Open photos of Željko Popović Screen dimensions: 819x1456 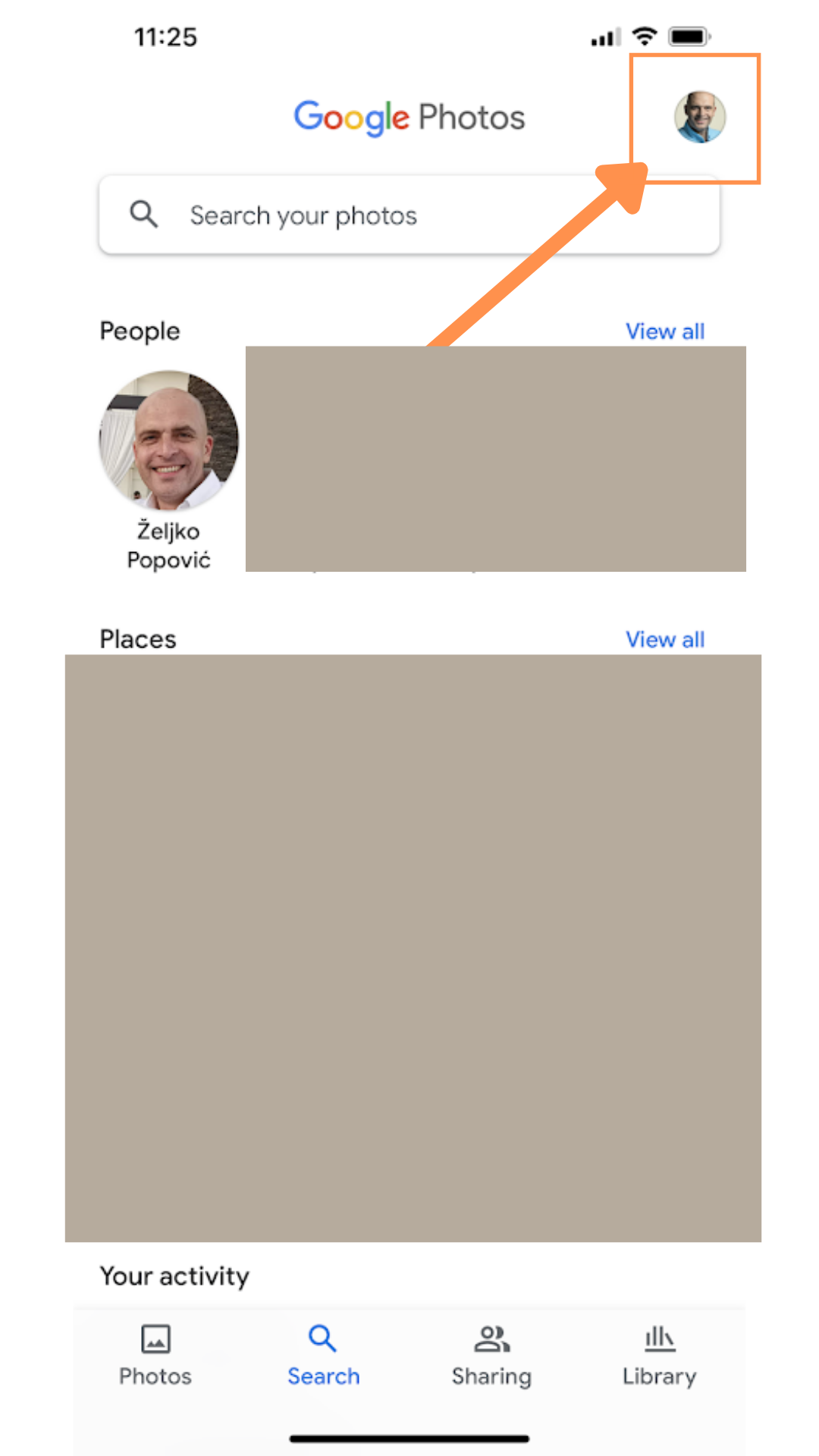(x=168, y=440)
